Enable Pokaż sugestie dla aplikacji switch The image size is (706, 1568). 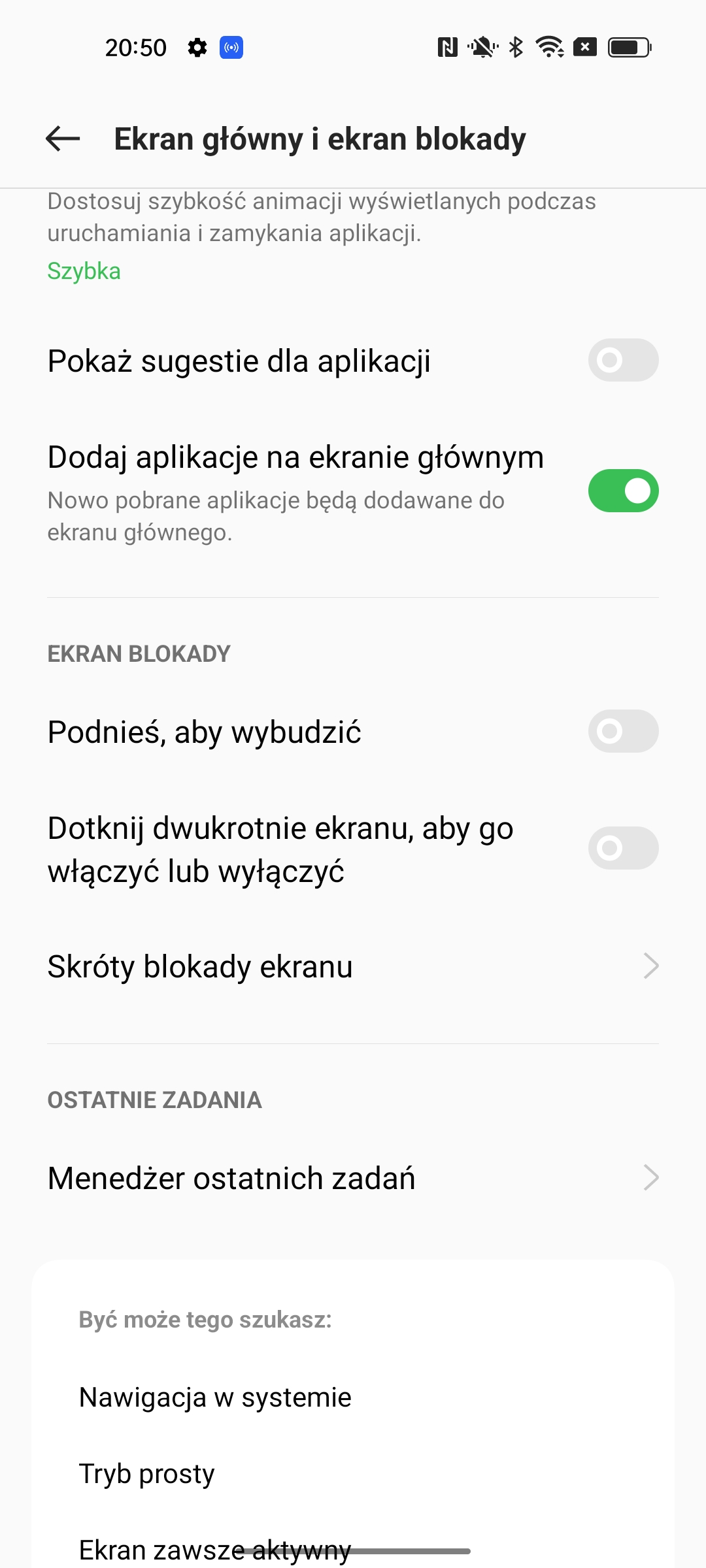coord(622,360)
